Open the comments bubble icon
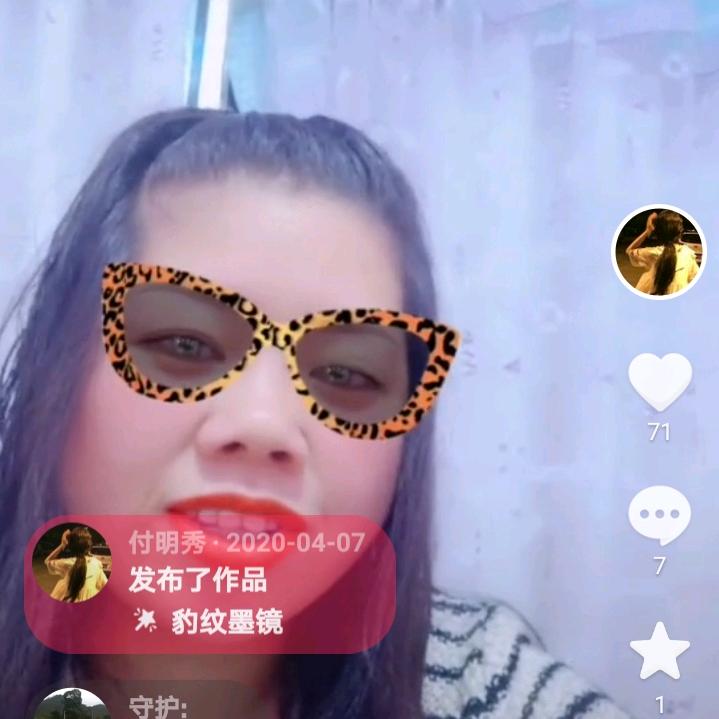 (x=659, y=517)
